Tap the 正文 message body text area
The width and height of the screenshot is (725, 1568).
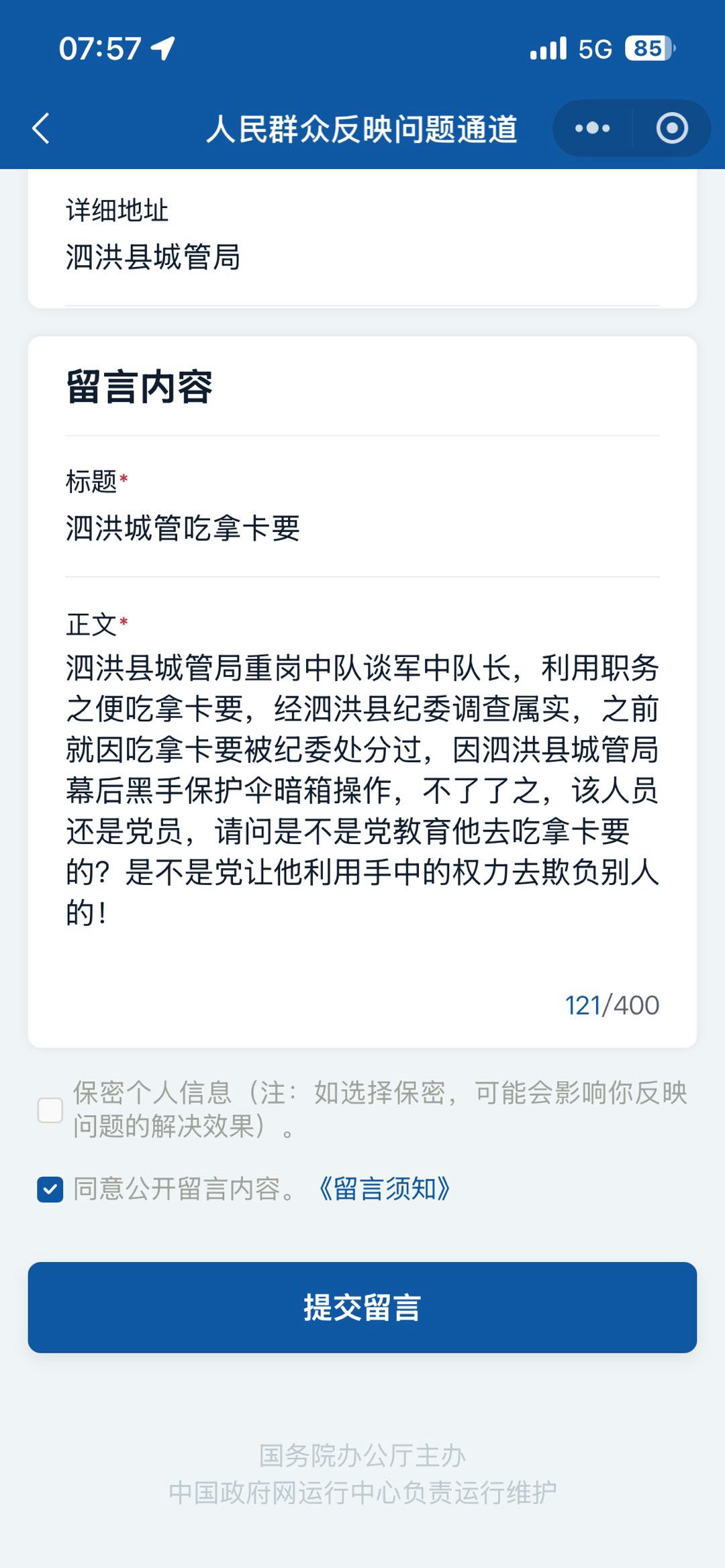[x=362, y=790]
